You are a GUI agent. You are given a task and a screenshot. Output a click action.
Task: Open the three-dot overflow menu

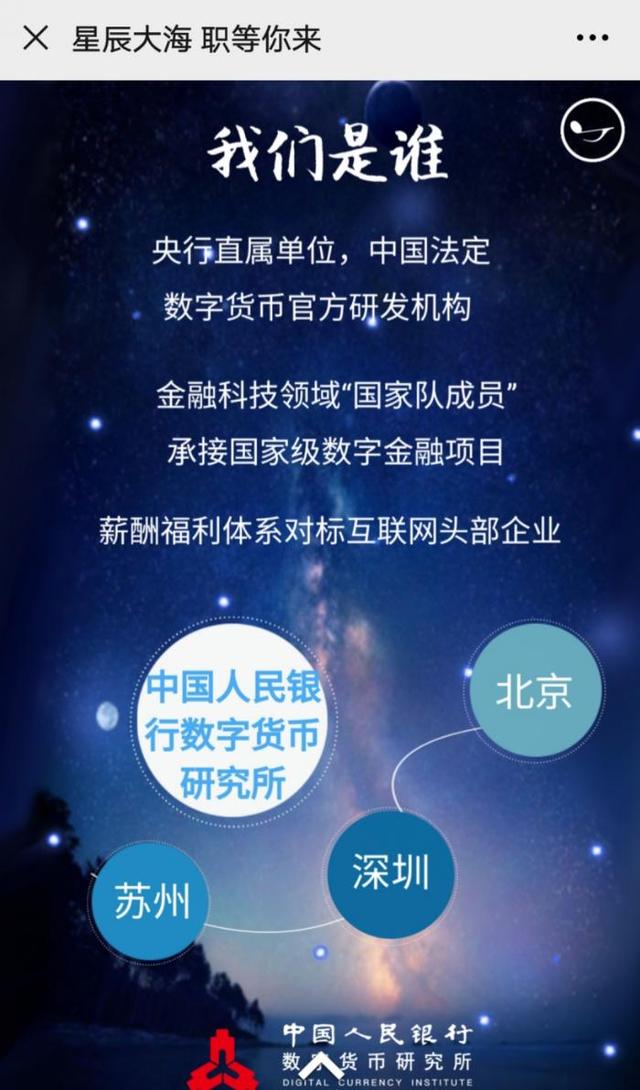click(592, 38)
